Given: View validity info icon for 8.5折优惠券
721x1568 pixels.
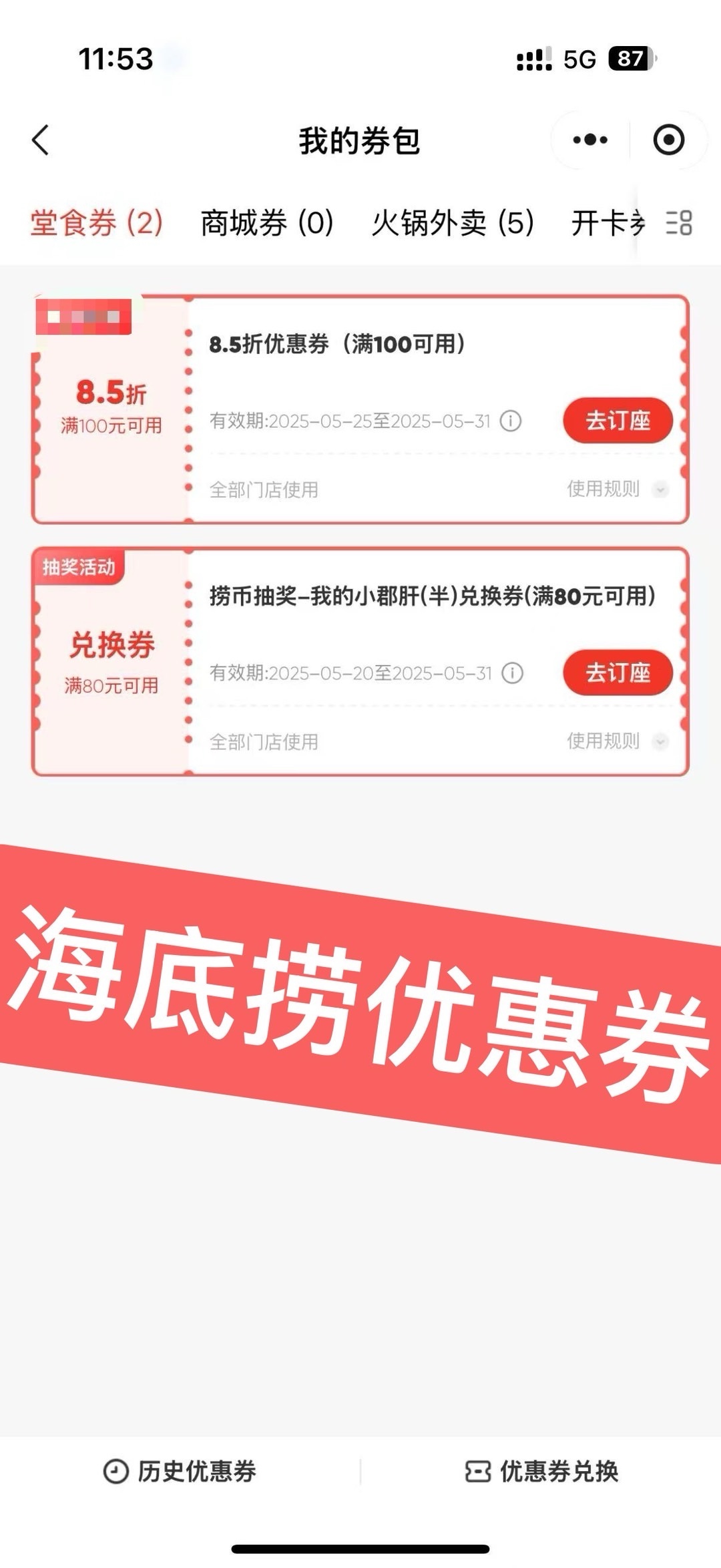Looking at the screenshot, I should click(511, 421).
